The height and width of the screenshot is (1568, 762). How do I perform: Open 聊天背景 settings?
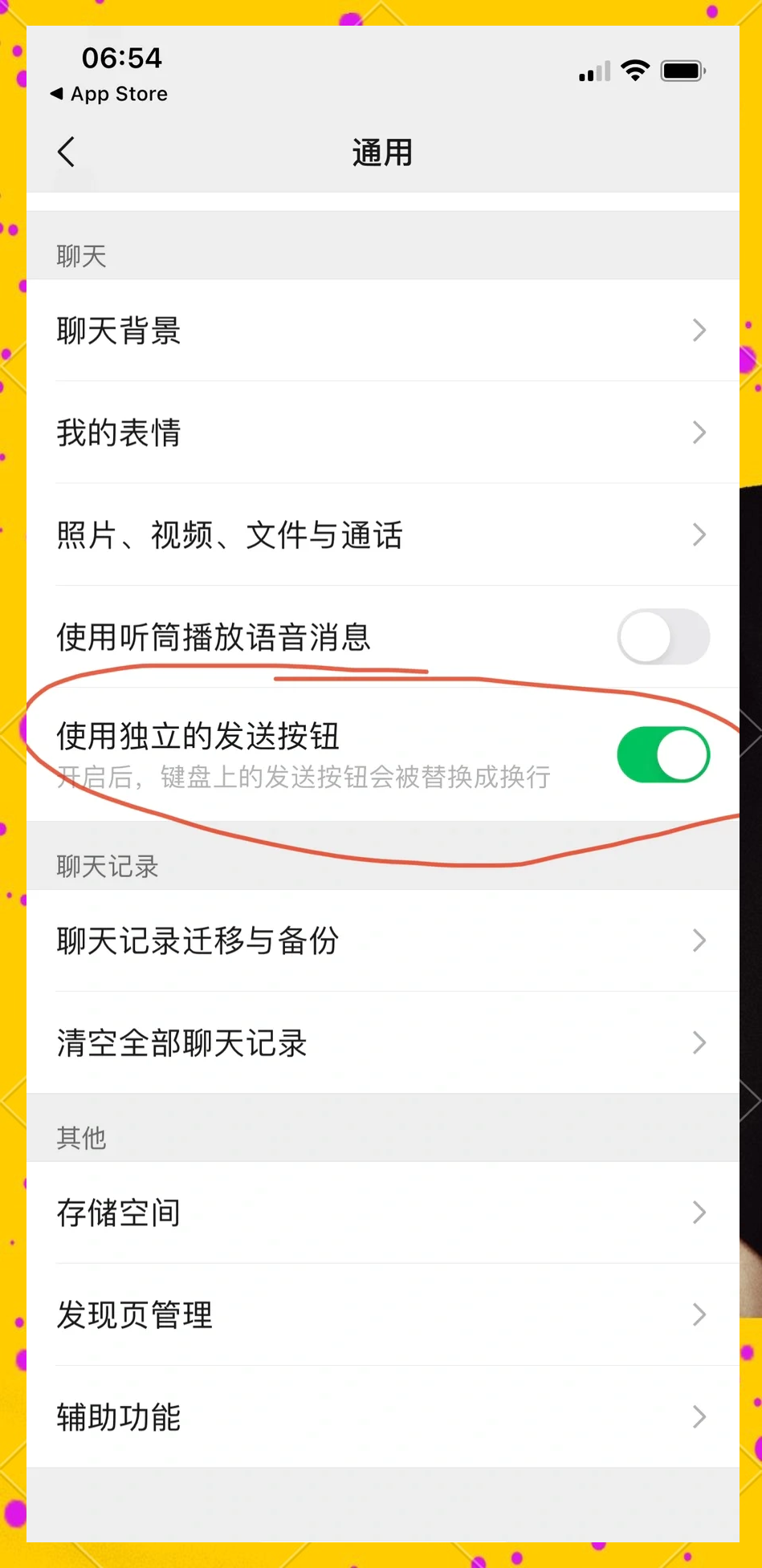(x=321, y=331)
